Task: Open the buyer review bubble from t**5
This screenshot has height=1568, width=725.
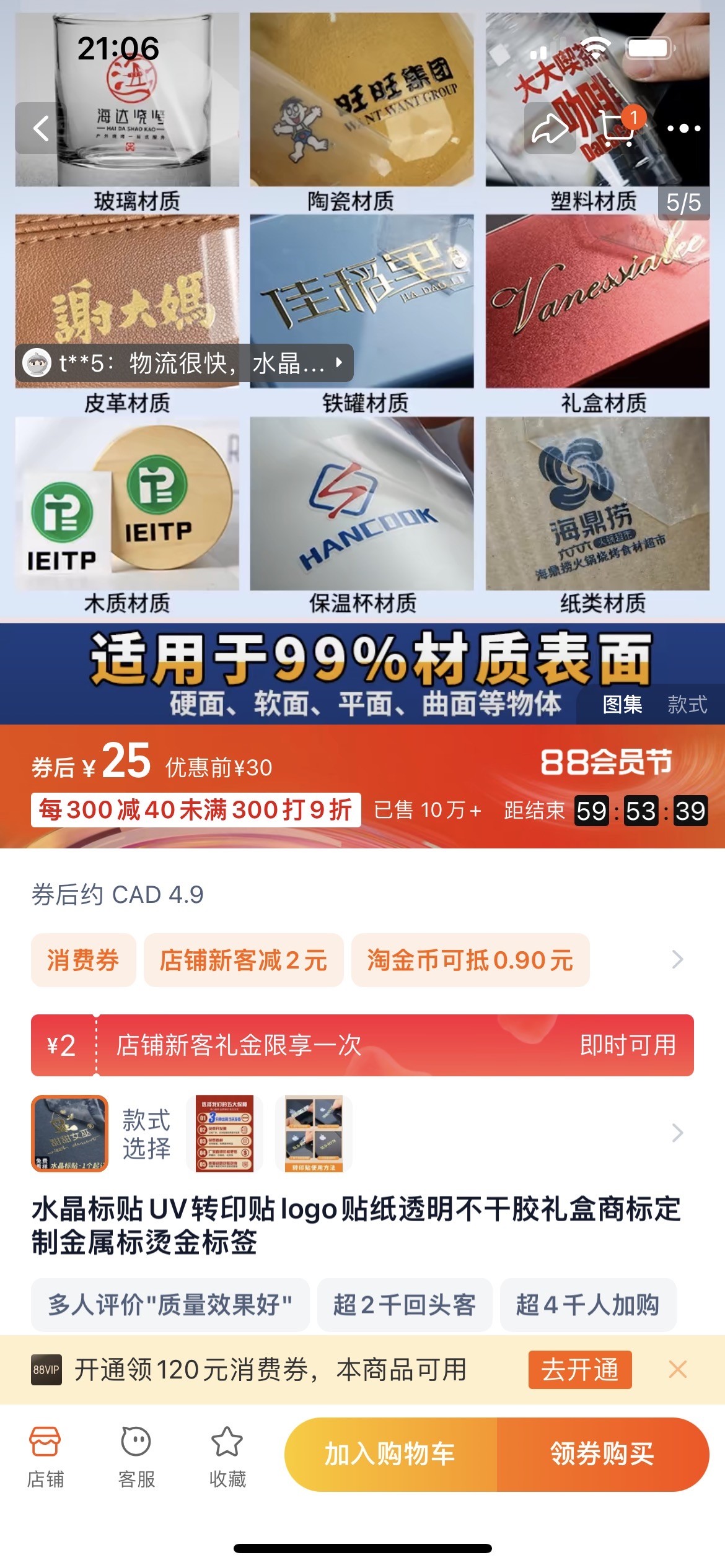Action: pyautogui.click(x=184, y=363)
